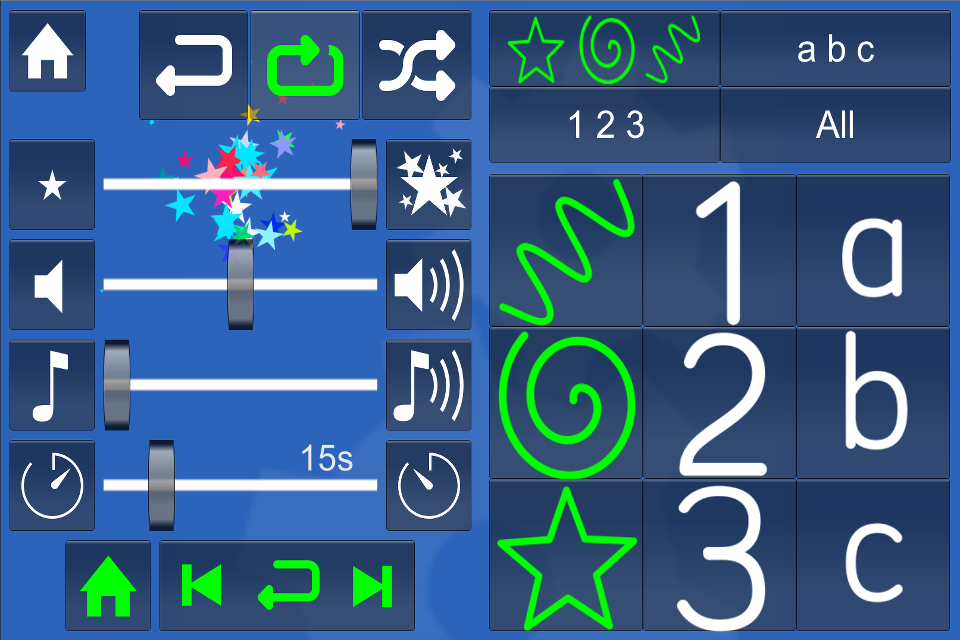Tap the green skip-next button
The width and height of the screenshot is (960, 640).
[x=373, y=586]
